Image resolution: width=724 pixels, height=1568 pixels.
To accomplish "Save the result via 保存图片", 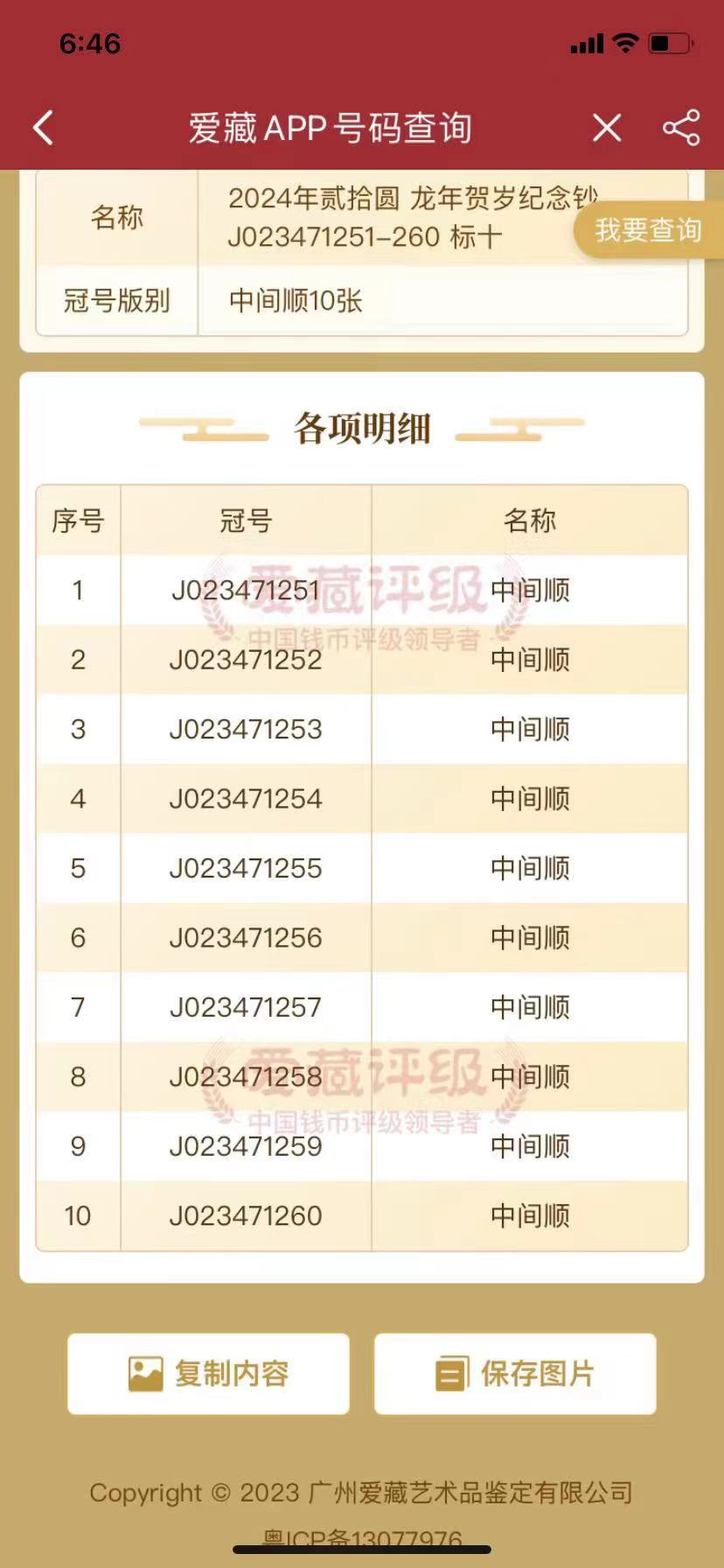I will [515, 1374].
